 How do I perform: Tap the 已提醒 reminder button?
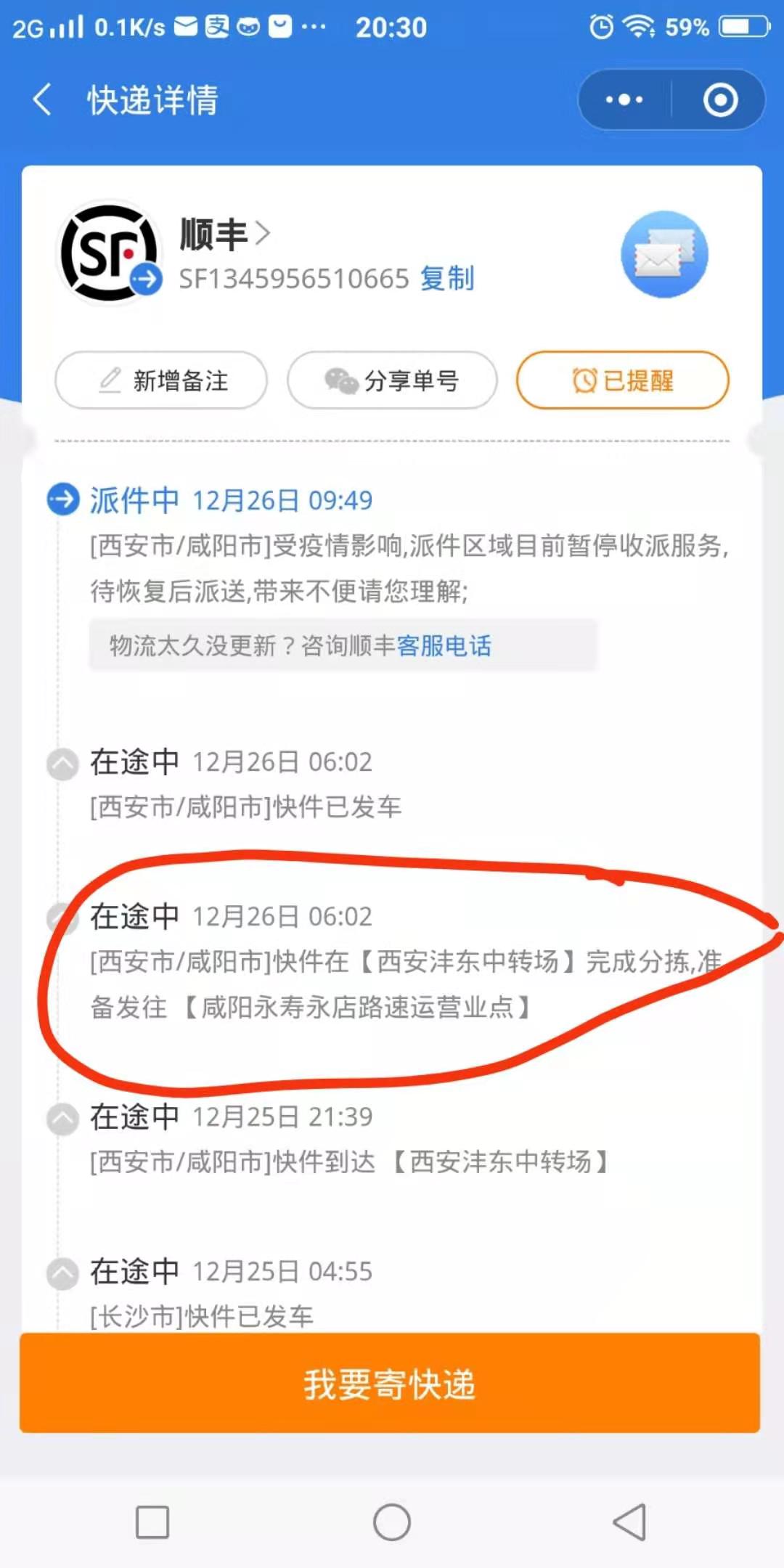622,380
